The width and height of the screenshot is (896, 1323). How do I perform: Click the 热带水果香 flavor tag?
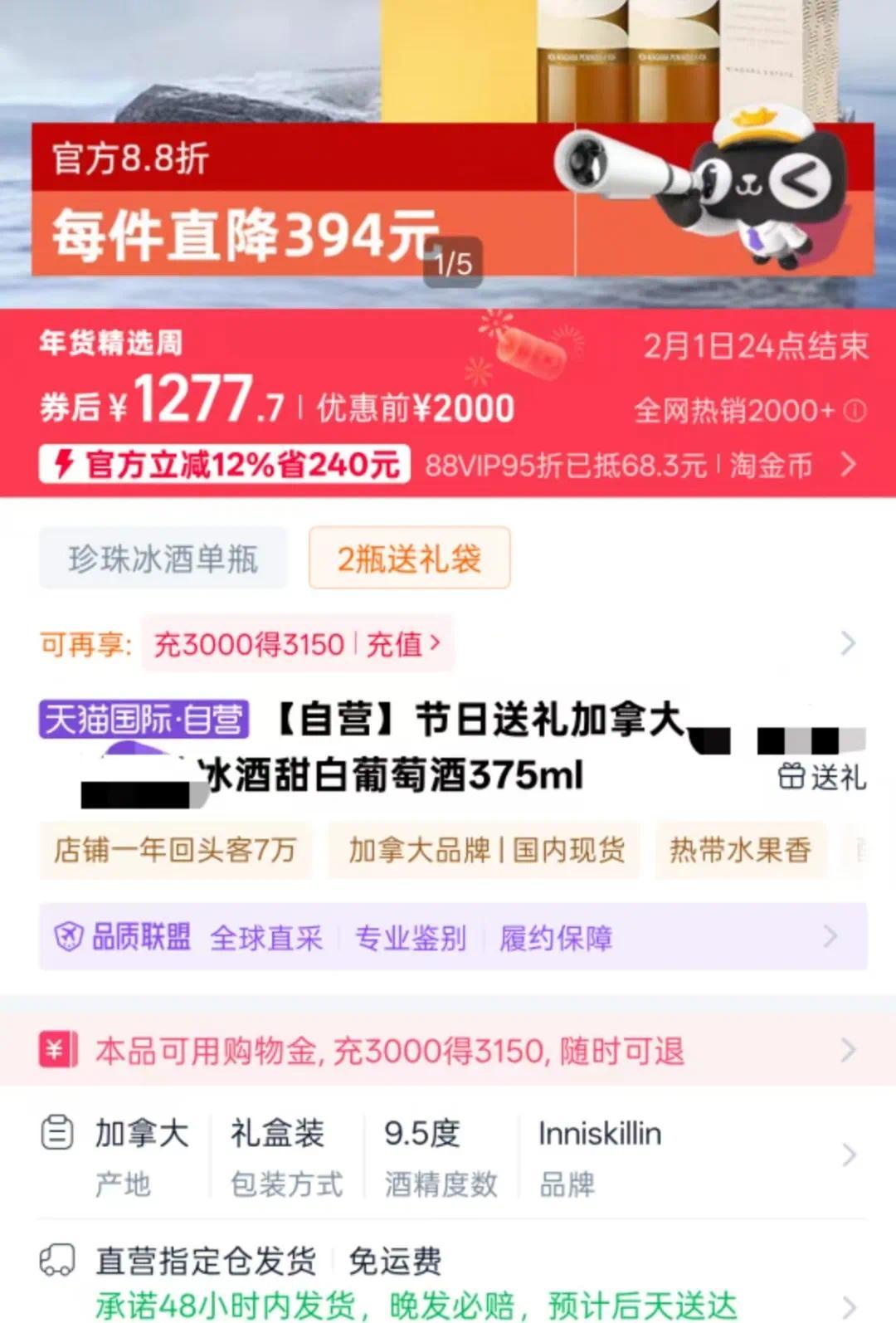[739, 850]
